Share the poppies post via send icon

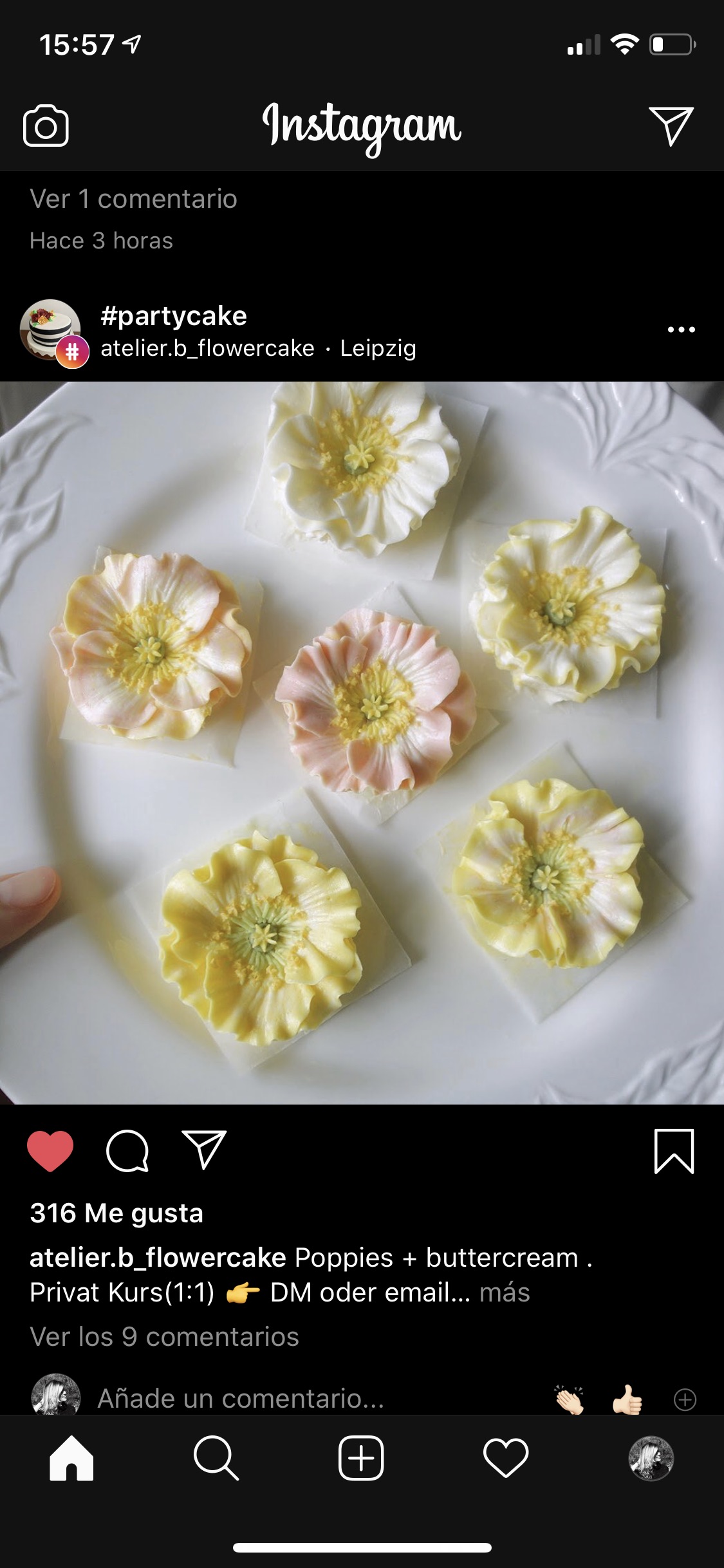click(205, 1150)
